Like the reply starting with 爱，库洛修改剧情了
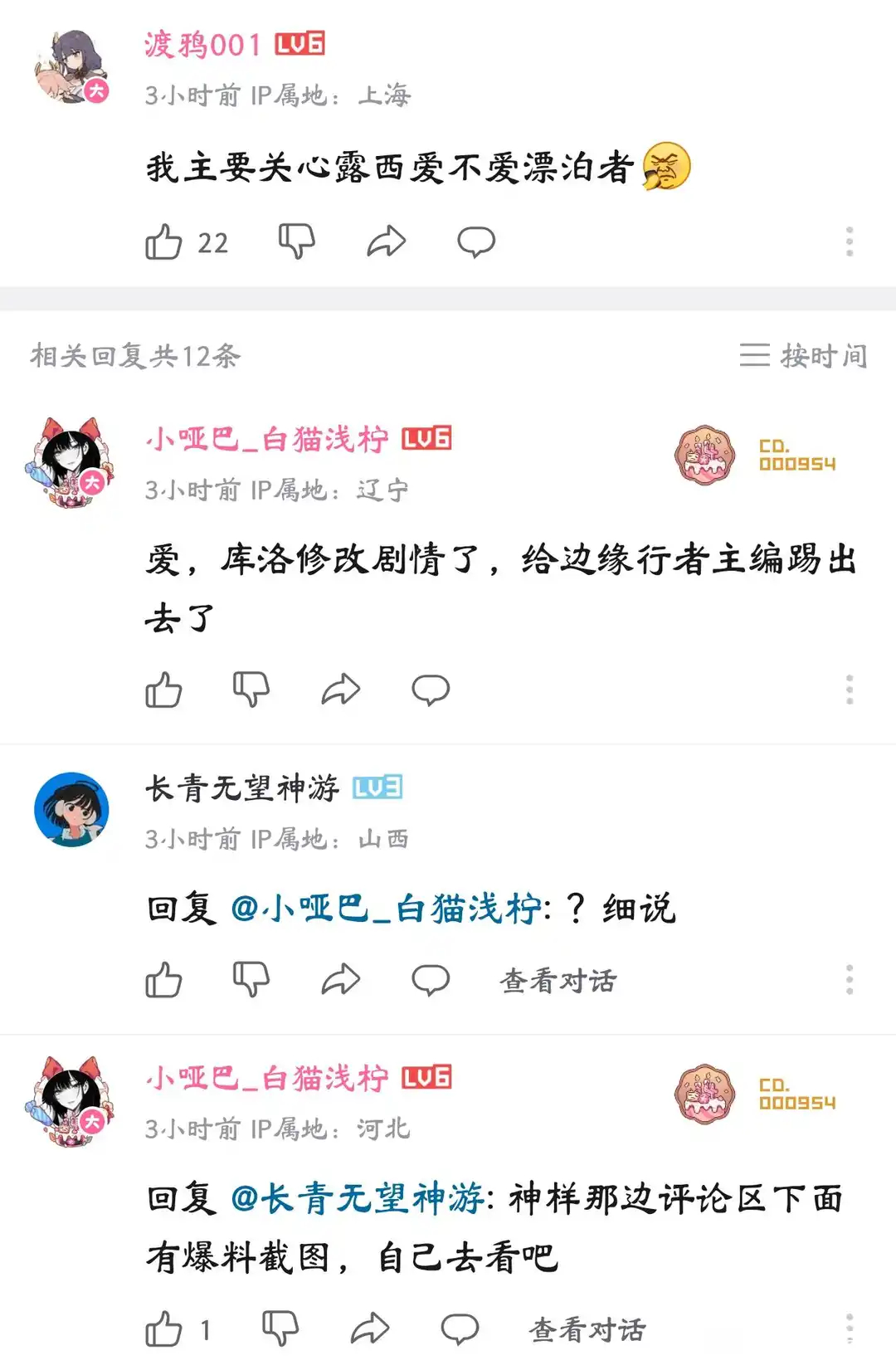This screenshot has height=1365, width=896. point(164,690)
